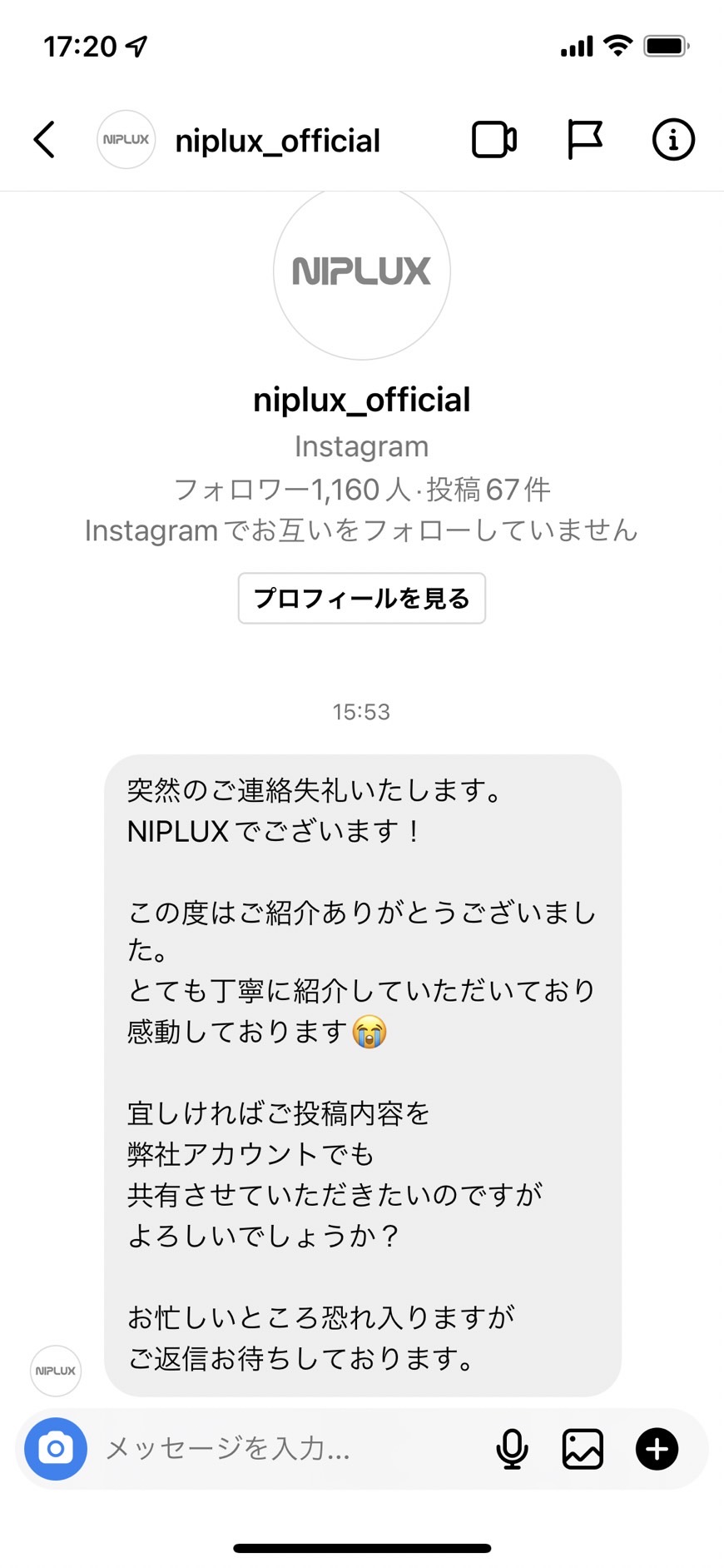Open more attachment options with plus icon
The height and width of the screenshot is (1568, 724).
[x=657, y=1449]
